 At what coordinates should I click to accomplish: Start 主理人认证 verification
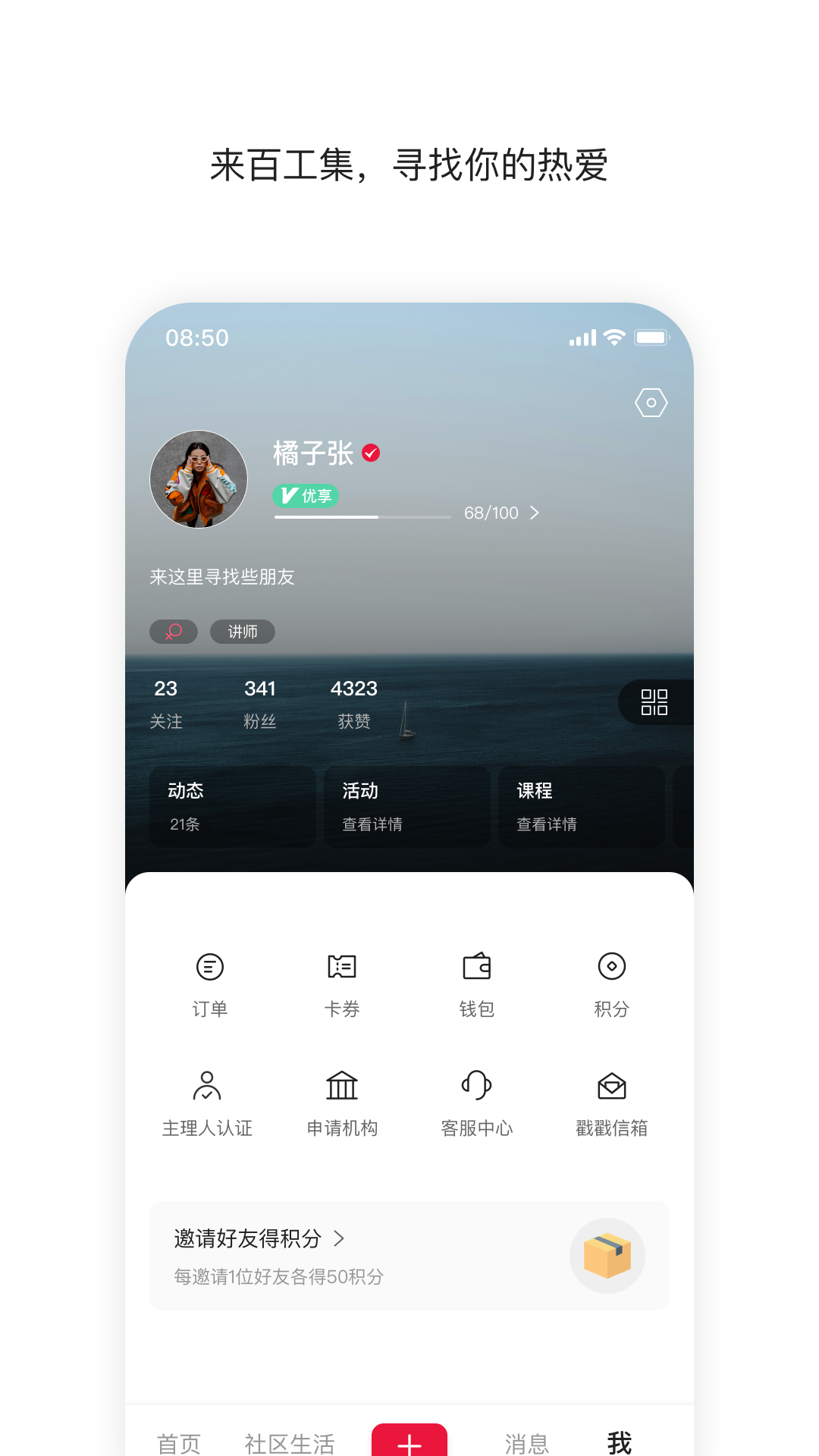pos(208,1103)
